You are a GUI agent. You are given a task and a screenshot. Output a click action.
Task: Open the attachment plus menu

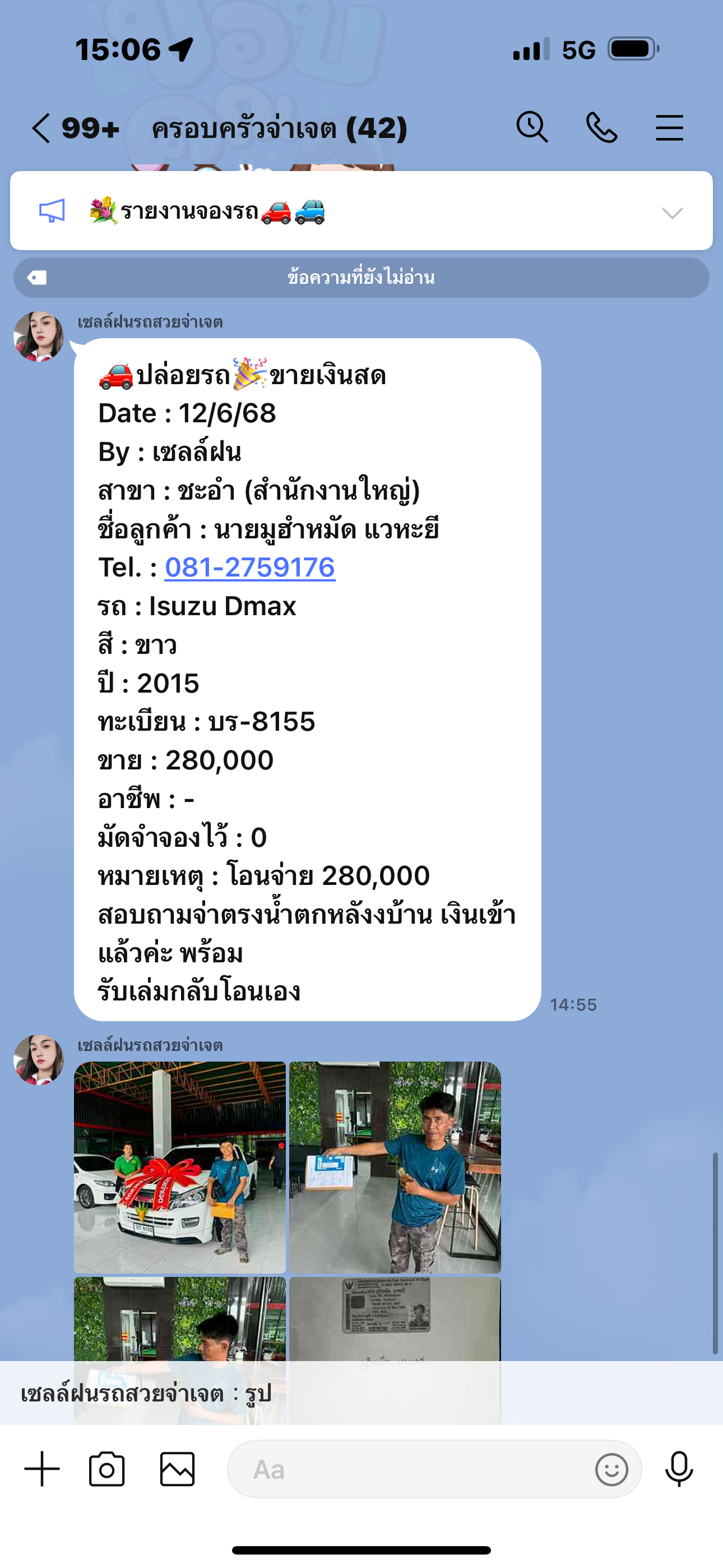tap(42, 1469)
